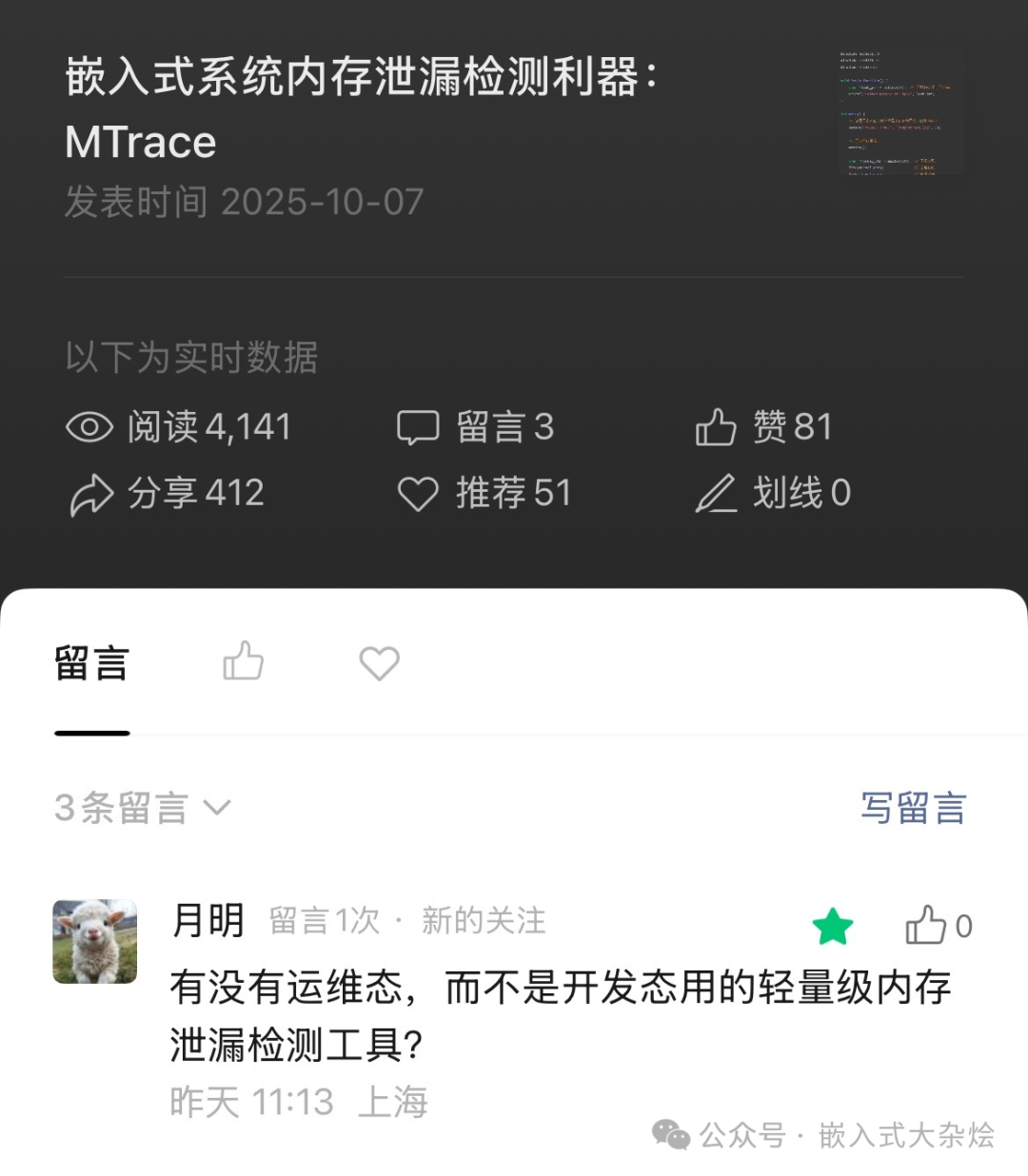Click 月明's sheep avatar picture

pos(95,942)
